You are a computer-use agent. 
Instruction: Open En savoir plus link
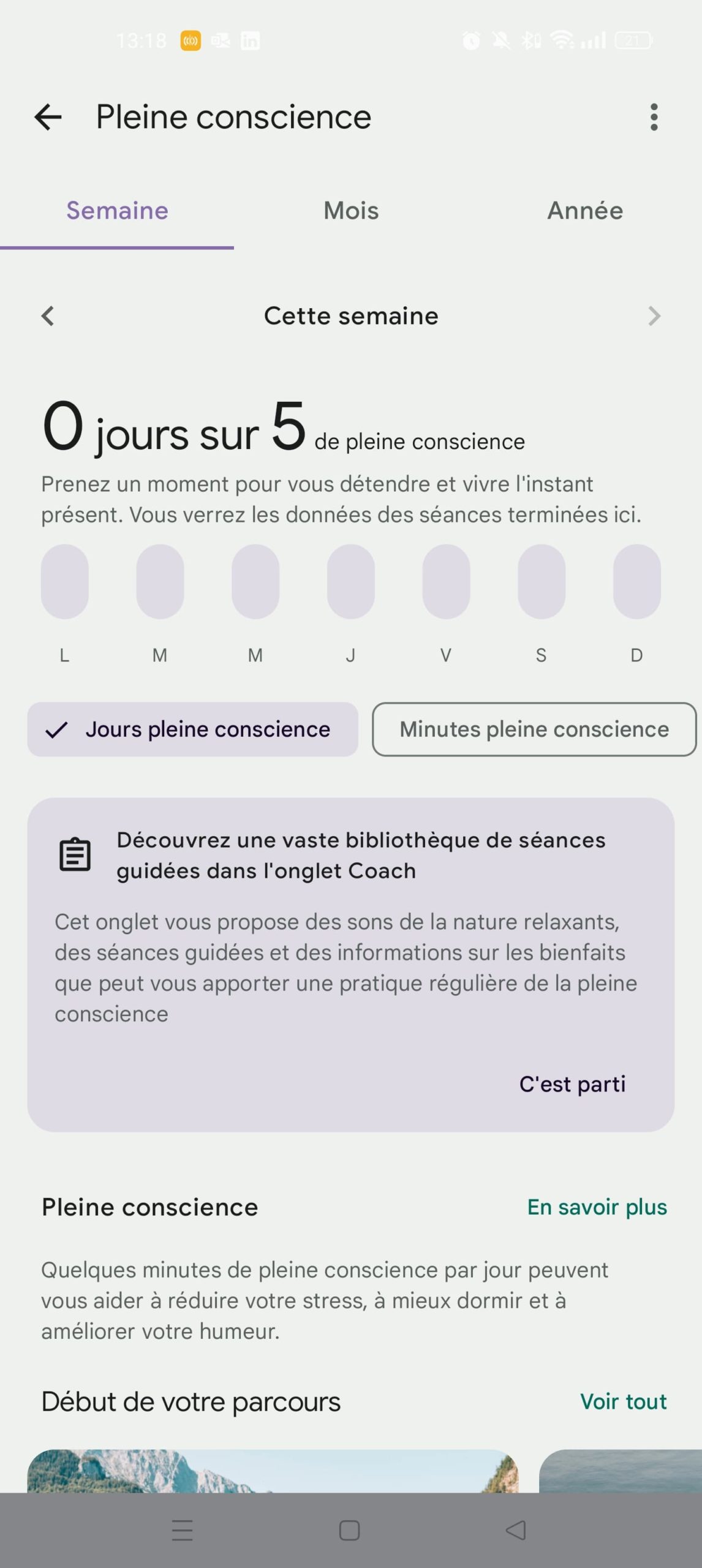(597, 1207)
